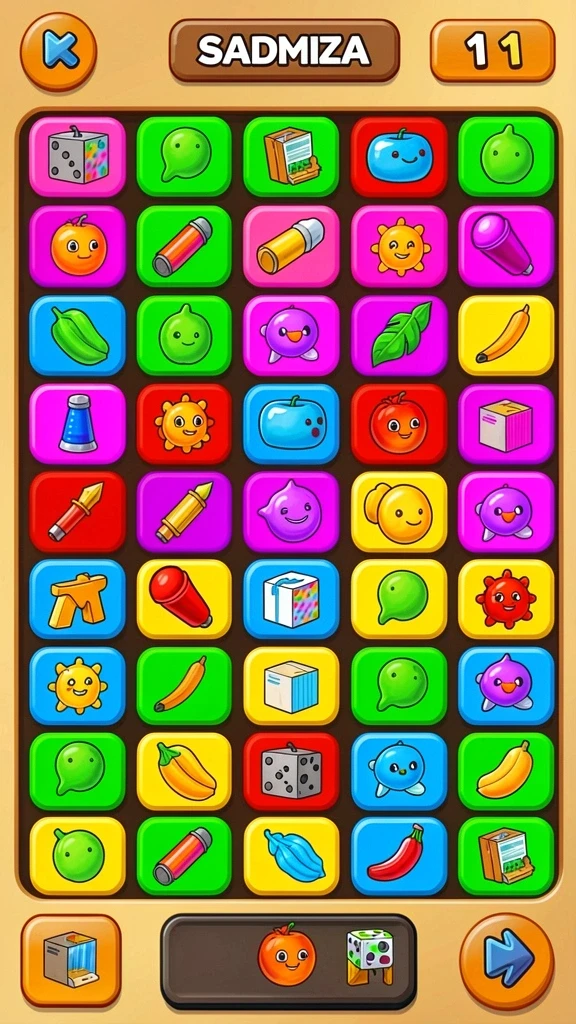Choose the green pepper on the blue tile
The height and width of the screenshot is (1024, 576).
coord(77,335)
